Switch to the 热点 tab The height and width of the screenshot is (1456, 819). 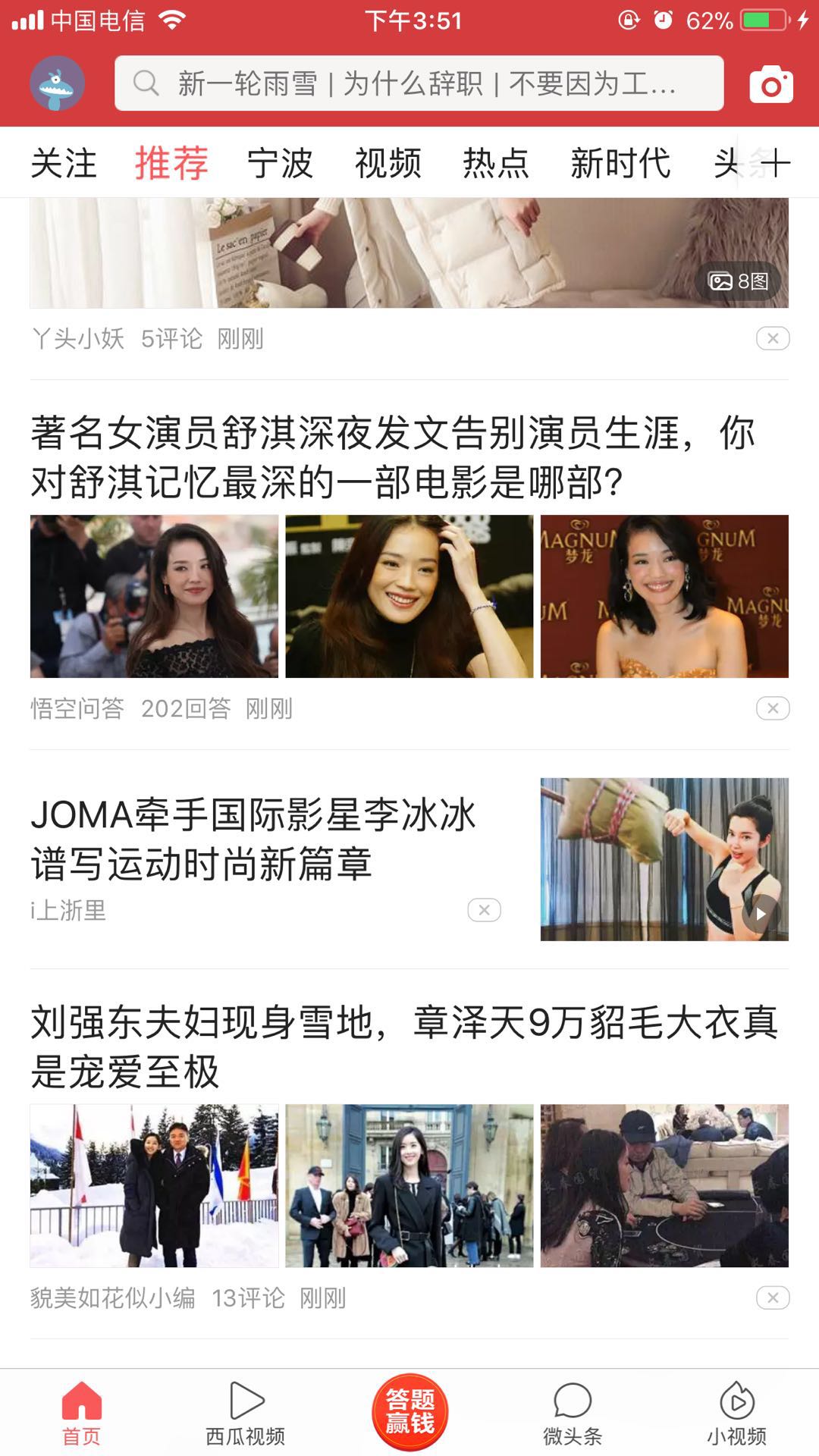[x=496, y=162]
